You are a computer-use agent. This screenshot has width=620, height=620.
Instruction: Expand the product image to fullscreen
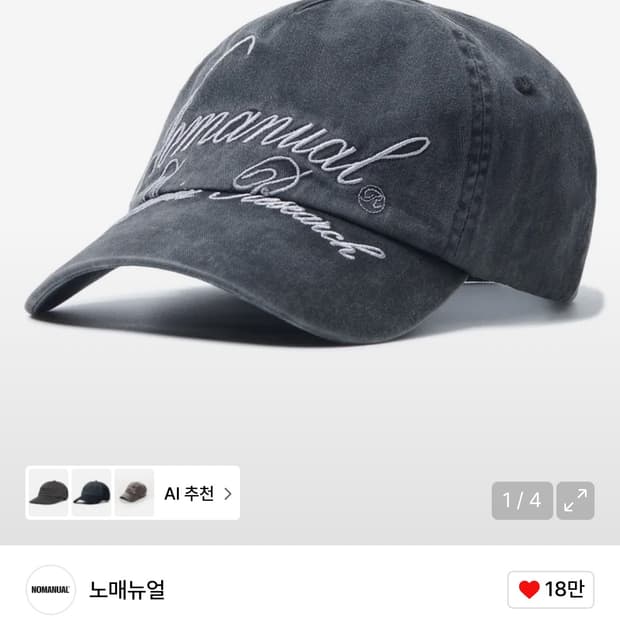pyautogui.click(x=575, y=500)
